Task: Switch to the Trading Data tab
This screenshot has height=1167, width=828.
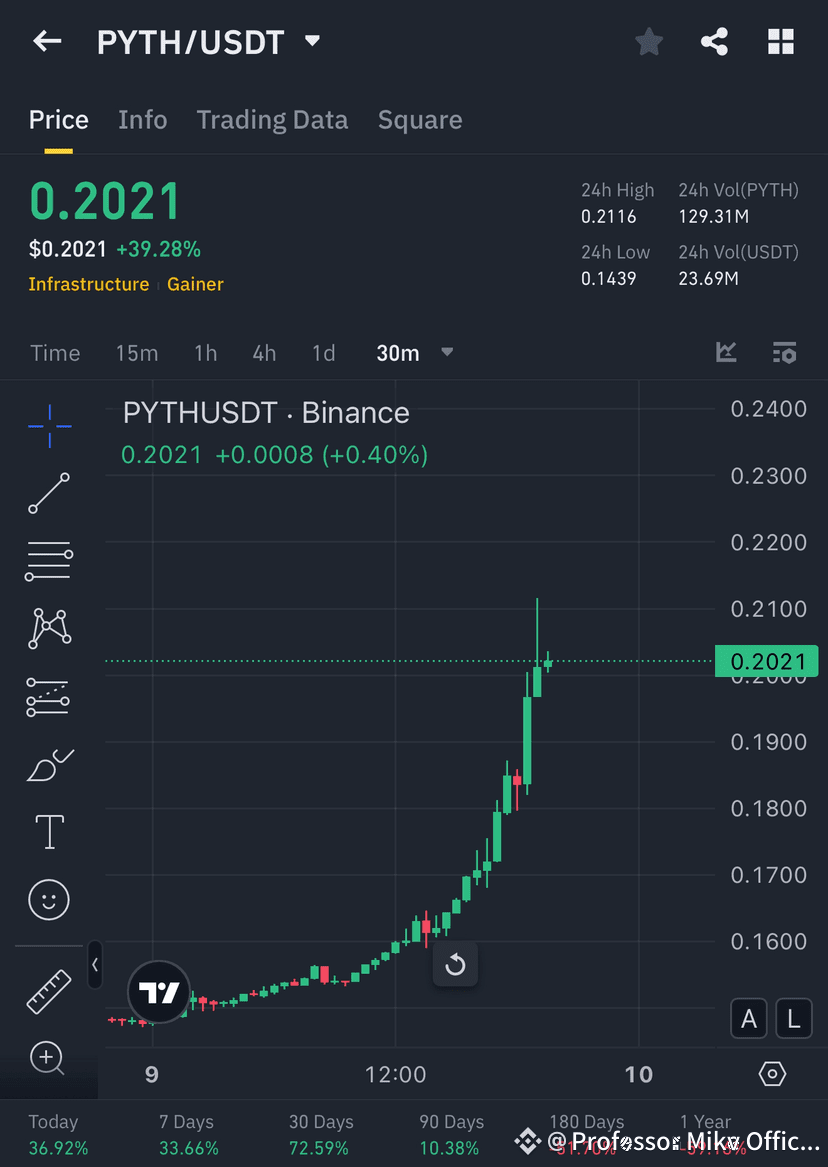Action: click(x=272, y=119)
